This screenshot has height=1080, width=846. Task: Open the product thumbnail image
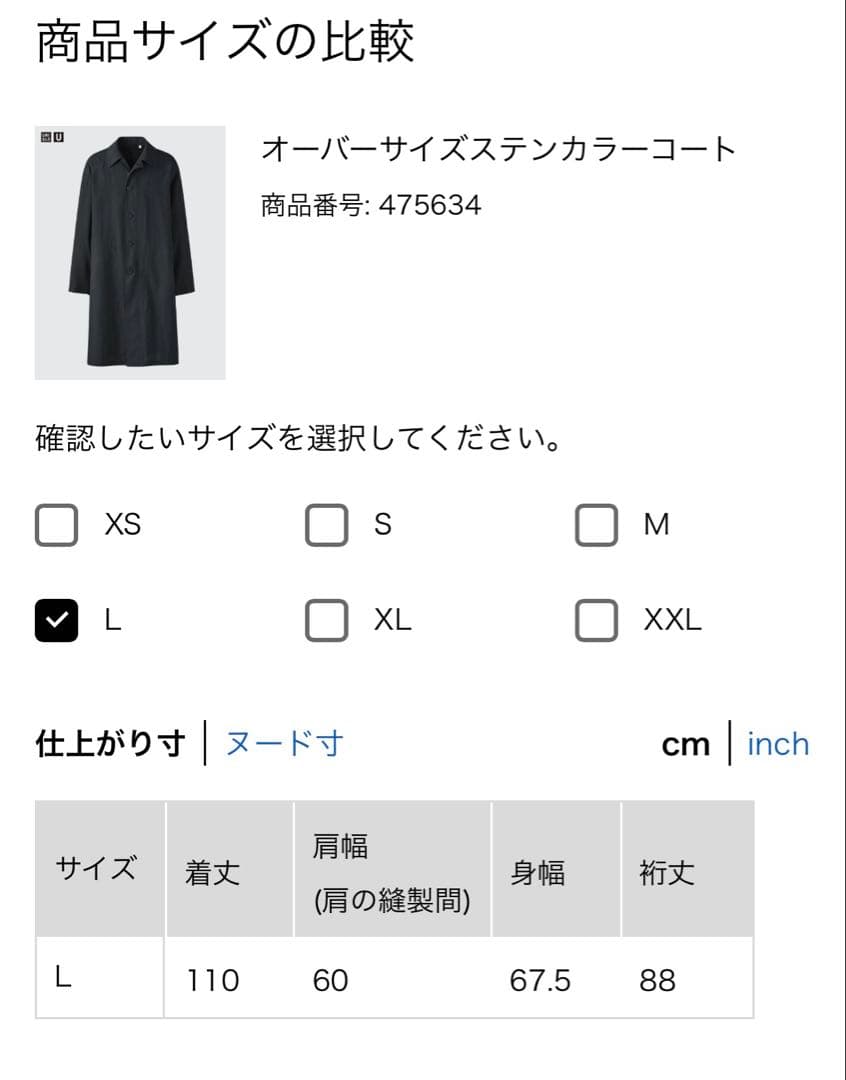[x=129, y=248]
